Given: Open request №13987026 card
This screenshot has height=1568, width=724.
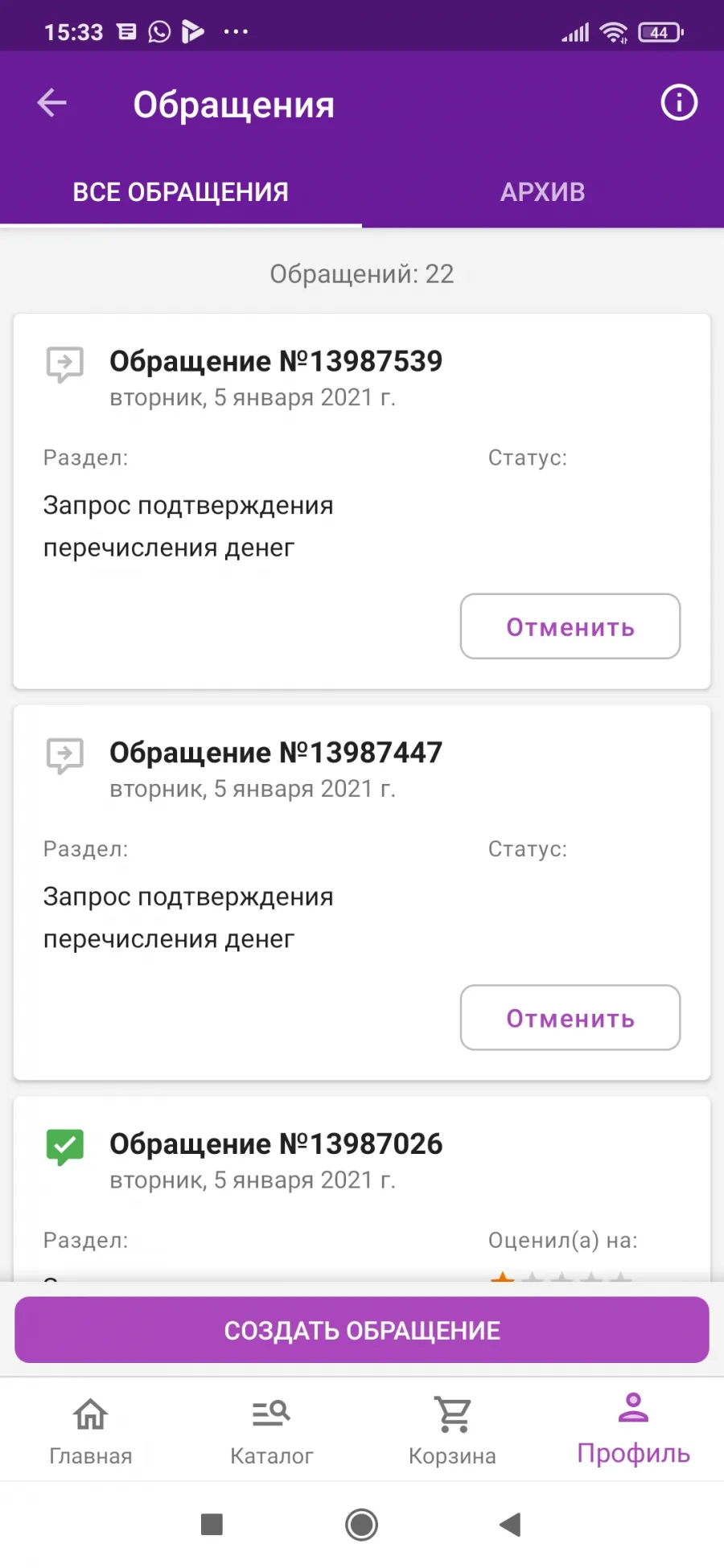Looking at the screenshot, I should coord(362,1189).
